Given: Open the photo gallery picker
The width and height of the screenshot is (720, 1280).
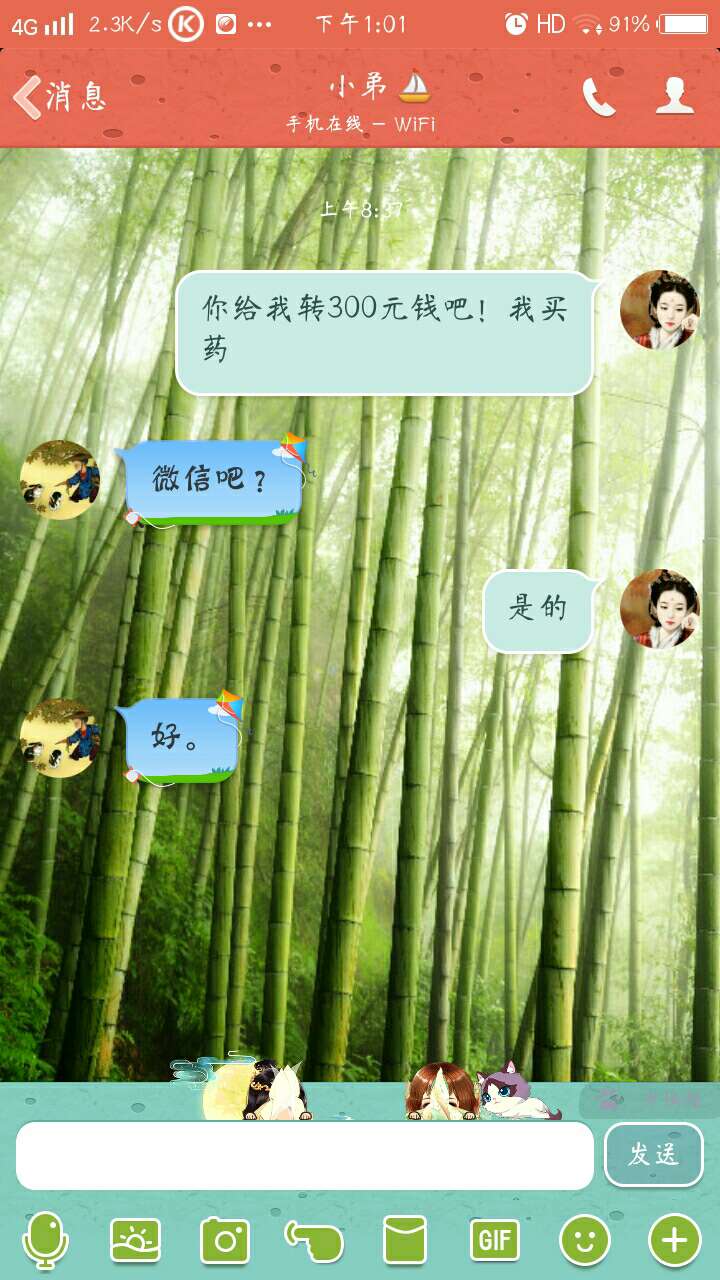Looking at the screenshot, I should 135,1241.
